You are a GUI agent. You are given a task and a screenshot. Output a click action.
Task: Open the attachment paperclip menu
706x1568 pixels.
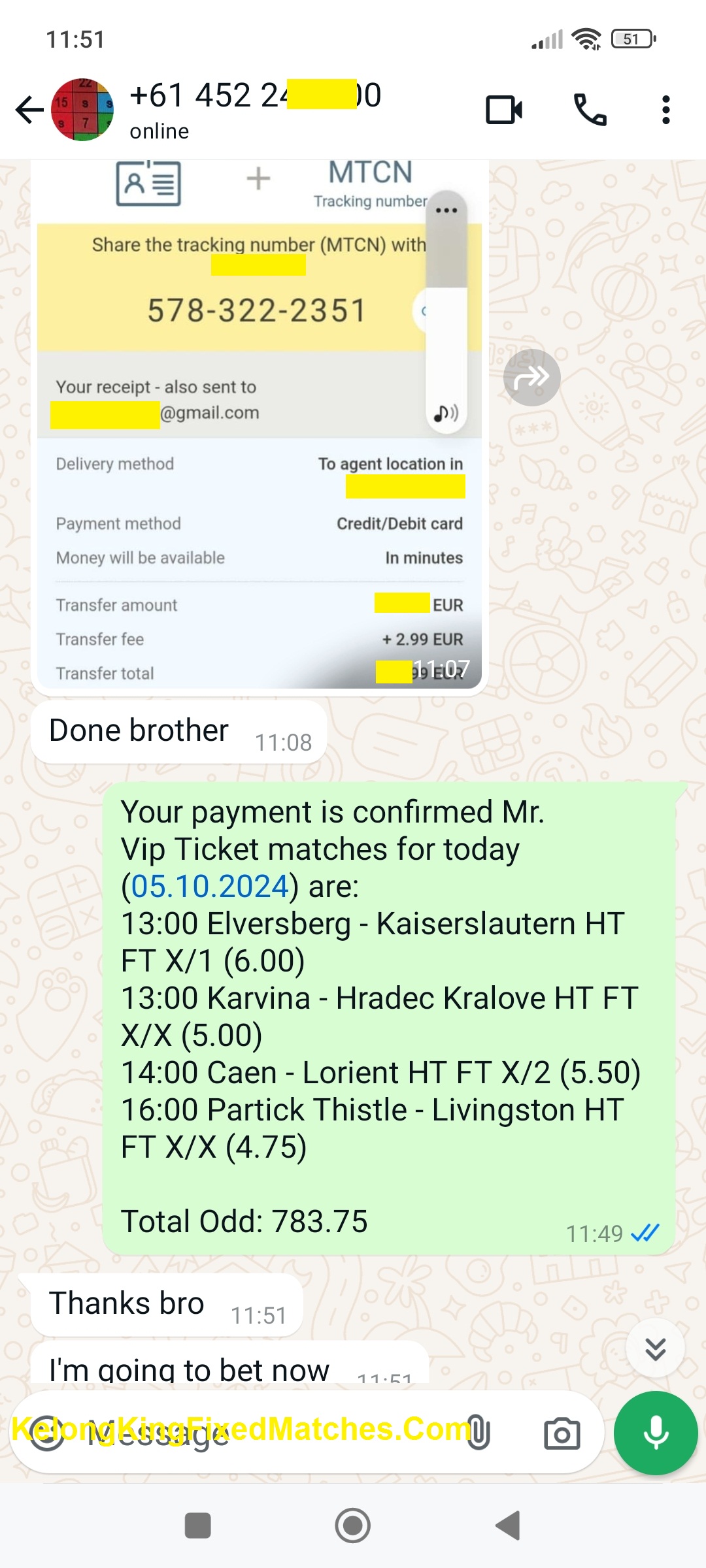(x=479, y=1433)
